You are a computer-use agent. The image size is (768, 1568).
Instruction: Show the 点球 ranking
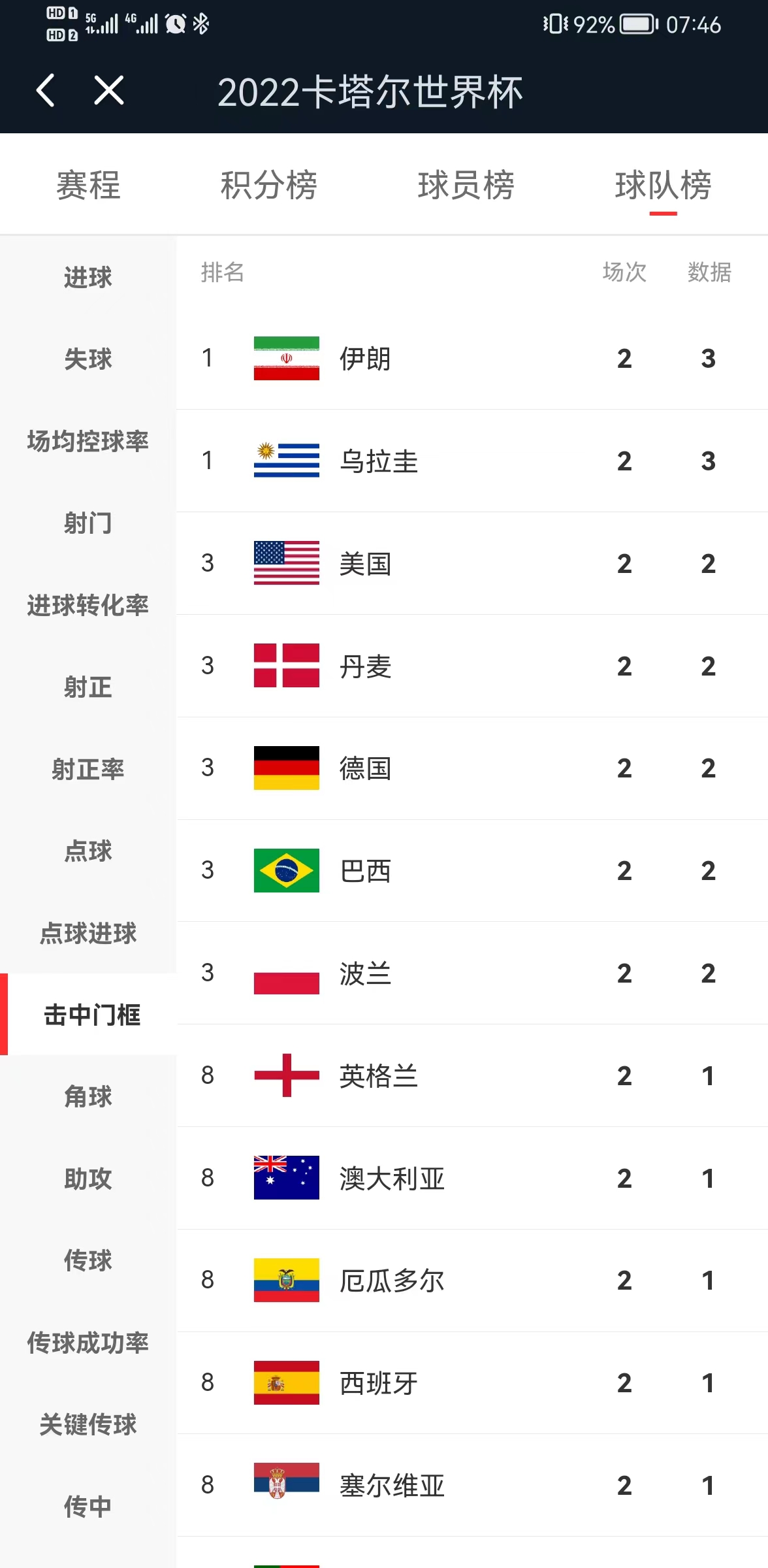coord(88,851)
